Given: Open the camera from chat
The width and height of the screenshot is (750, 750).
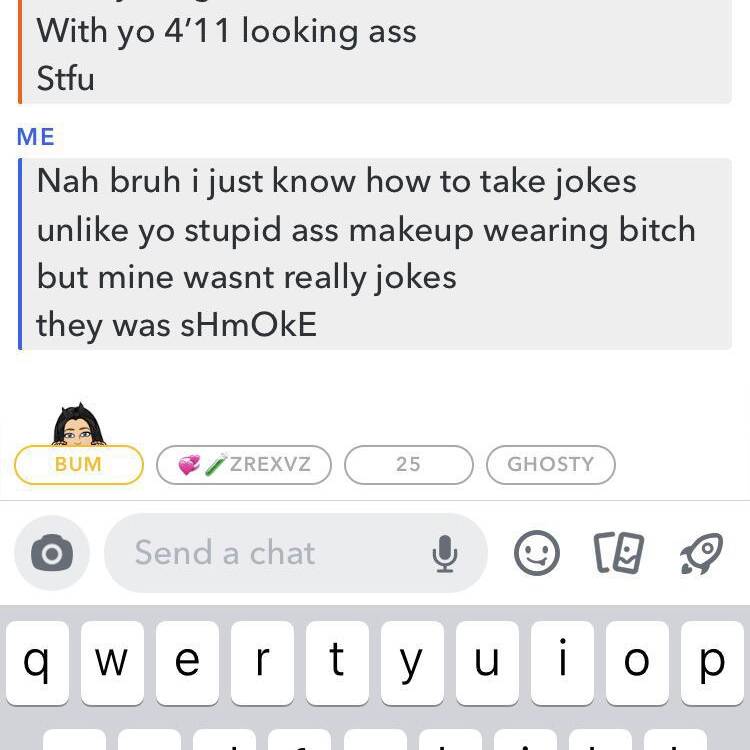Looking at the screenshot, I should click(51, 553).
